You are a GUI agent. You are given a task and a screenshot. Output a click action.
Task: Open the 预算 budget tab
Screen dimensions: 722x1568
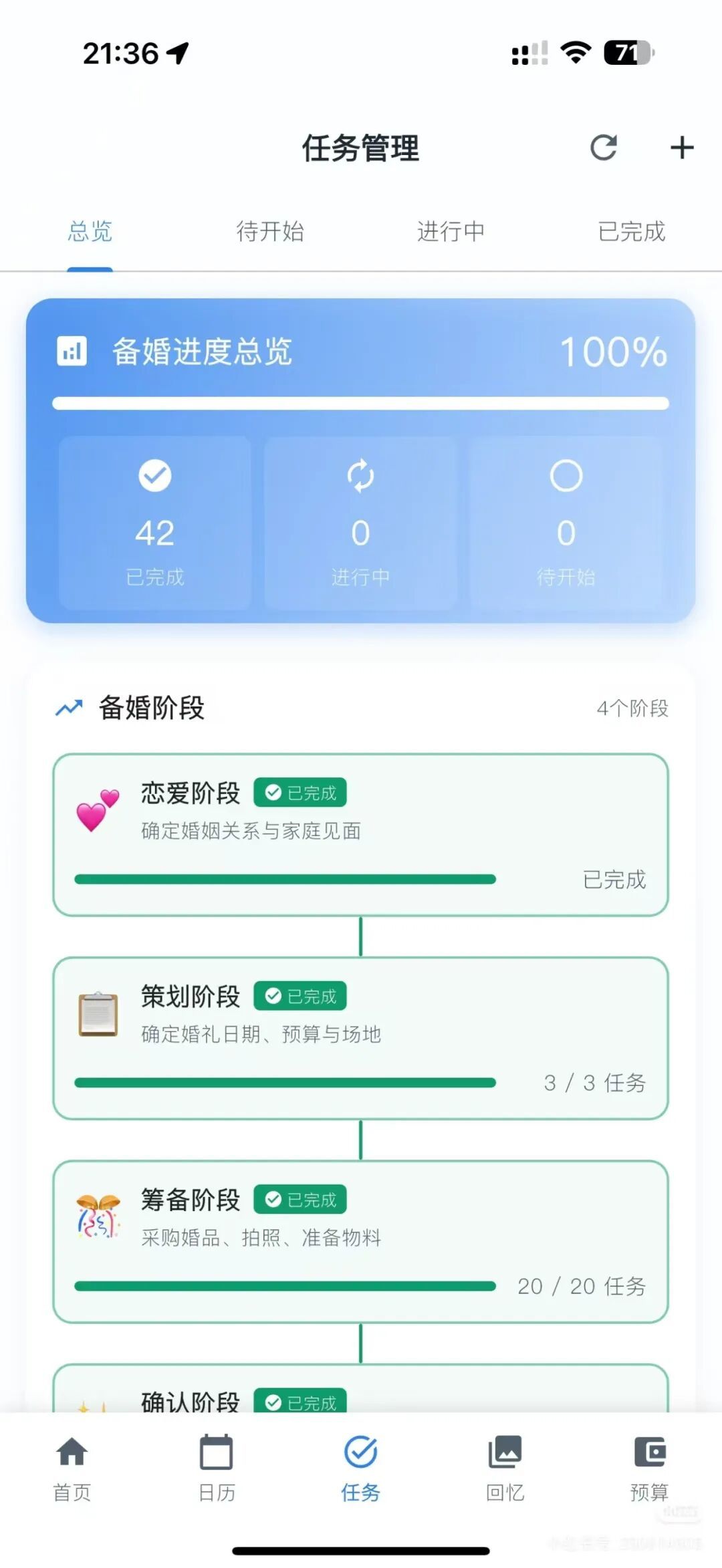[x=648, y=1468]
